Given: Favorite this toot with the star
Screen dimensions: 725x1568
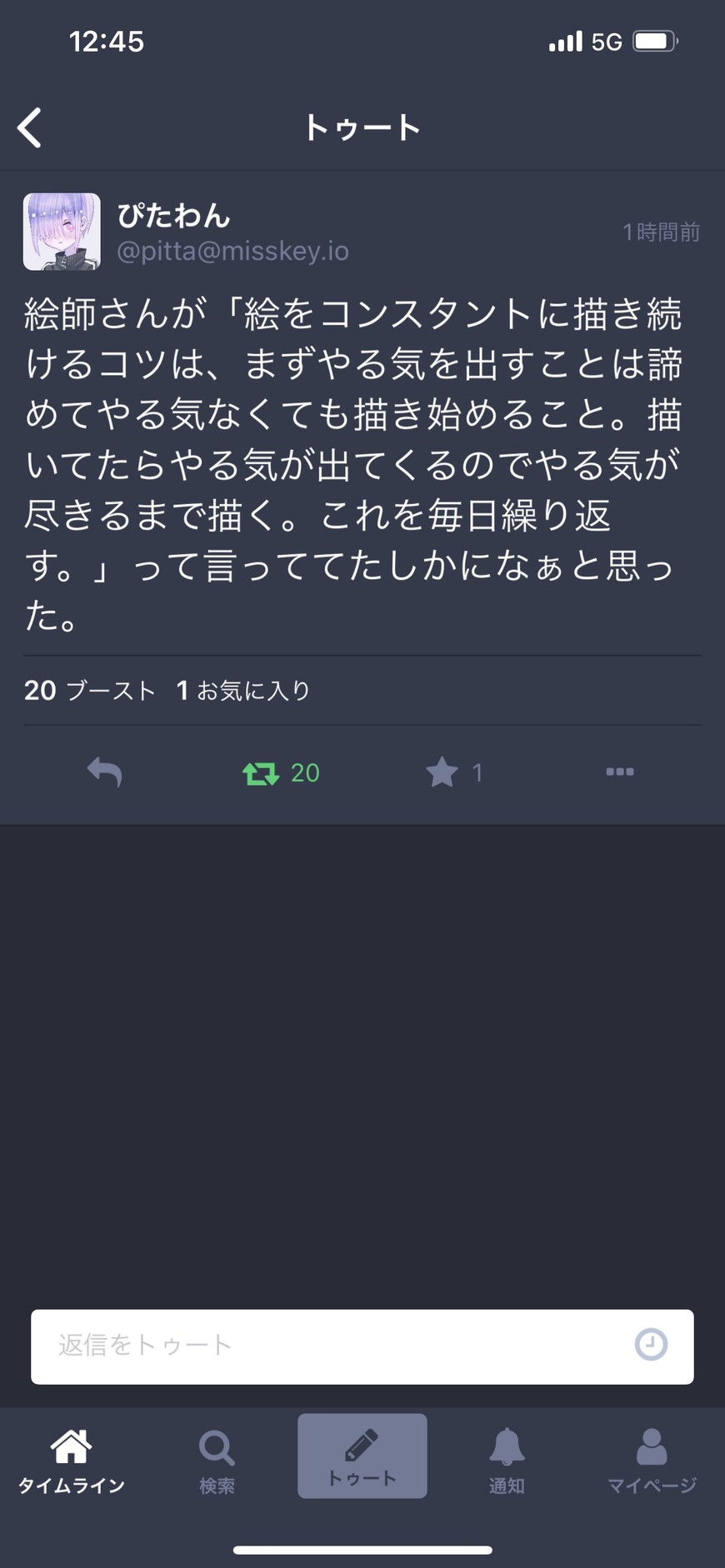Looking at the screenshot, I should 442,772.
